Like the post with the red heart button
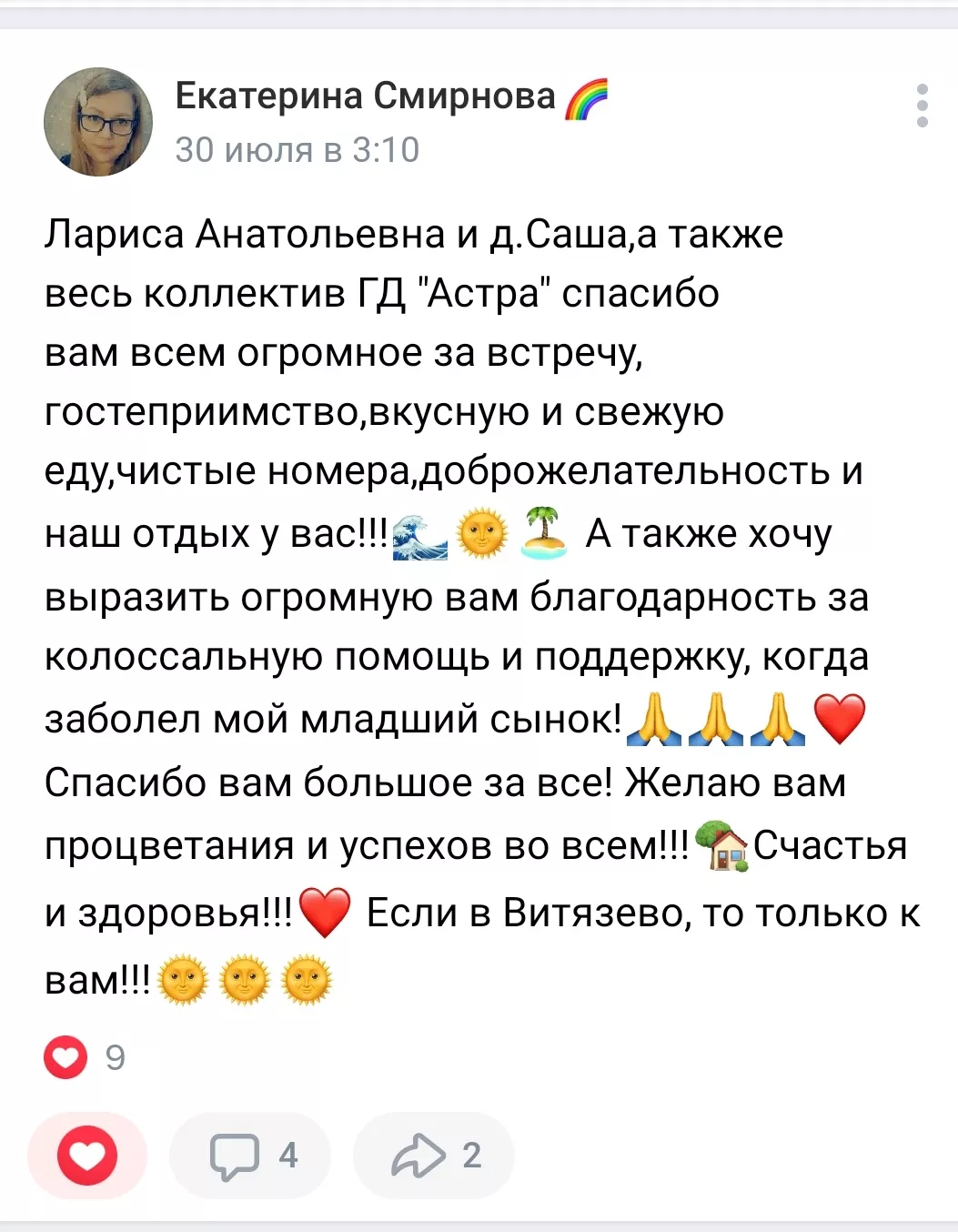 (x=86, y=1156)
